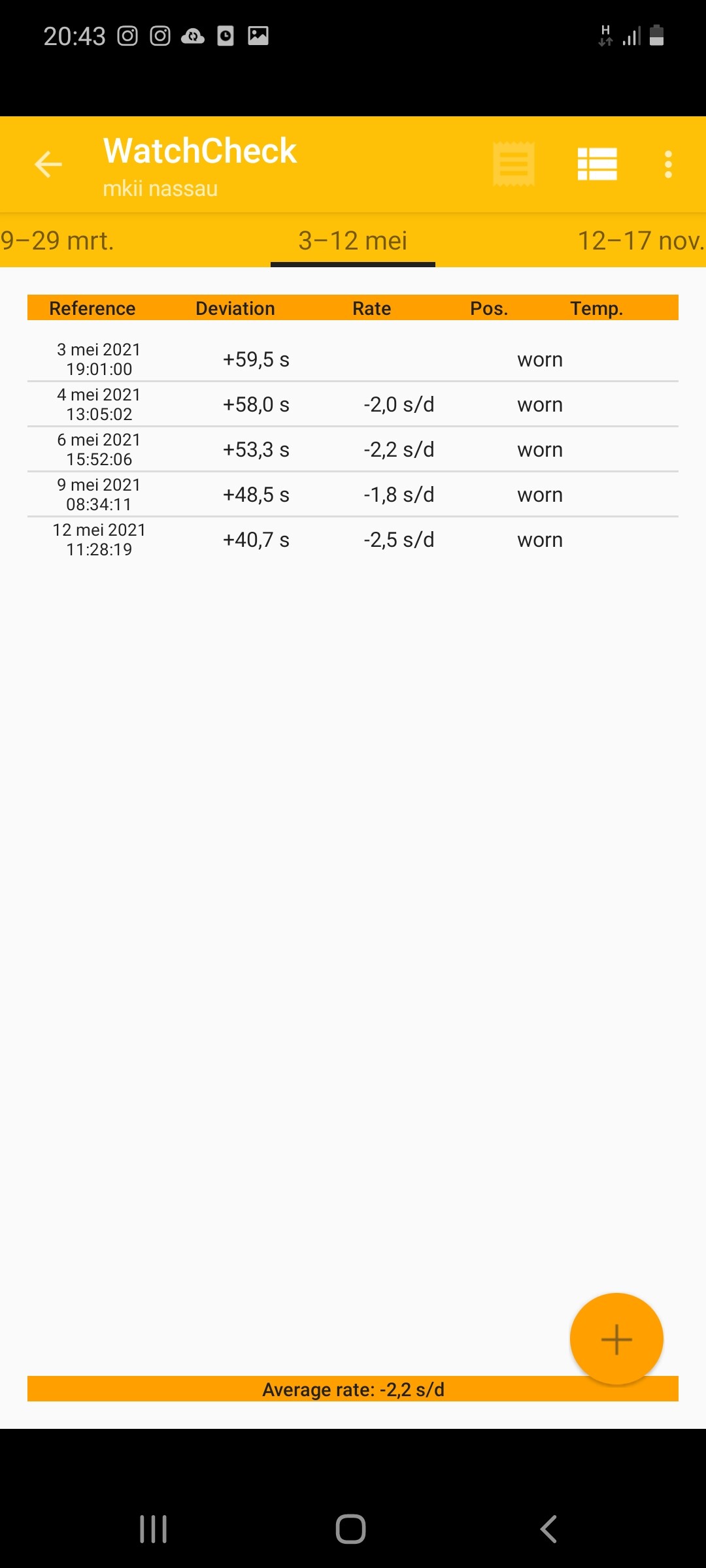Open the 6 mei 2021 15:52:06 entry
The height and width of the screenshot is (1568, 706).
[x=353, y=449]
